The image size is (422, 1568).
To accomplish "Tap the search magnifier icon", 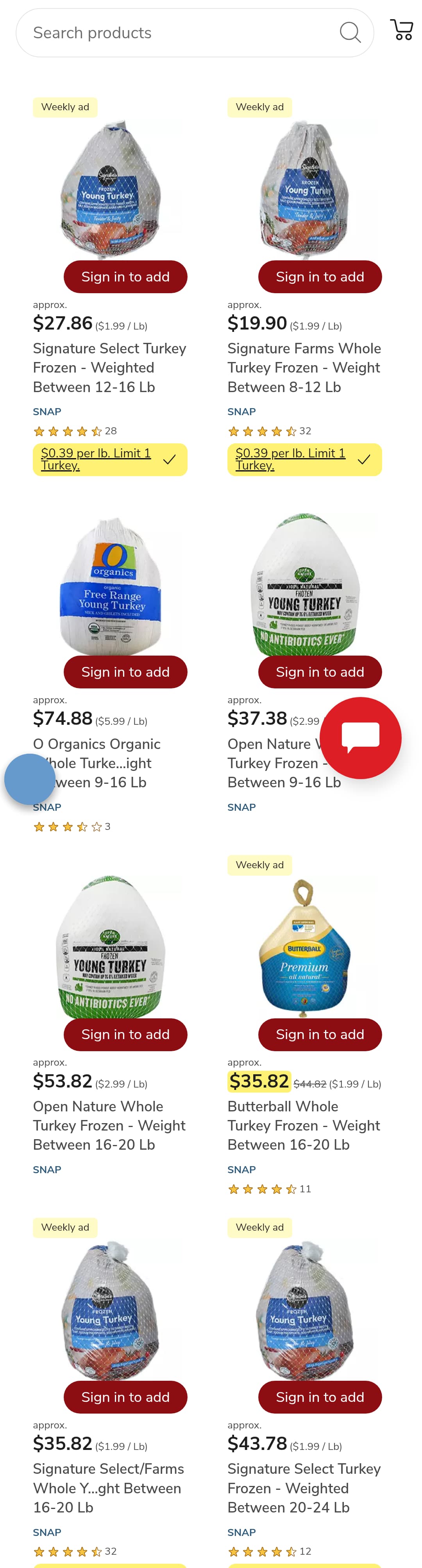I will (350, 32).
